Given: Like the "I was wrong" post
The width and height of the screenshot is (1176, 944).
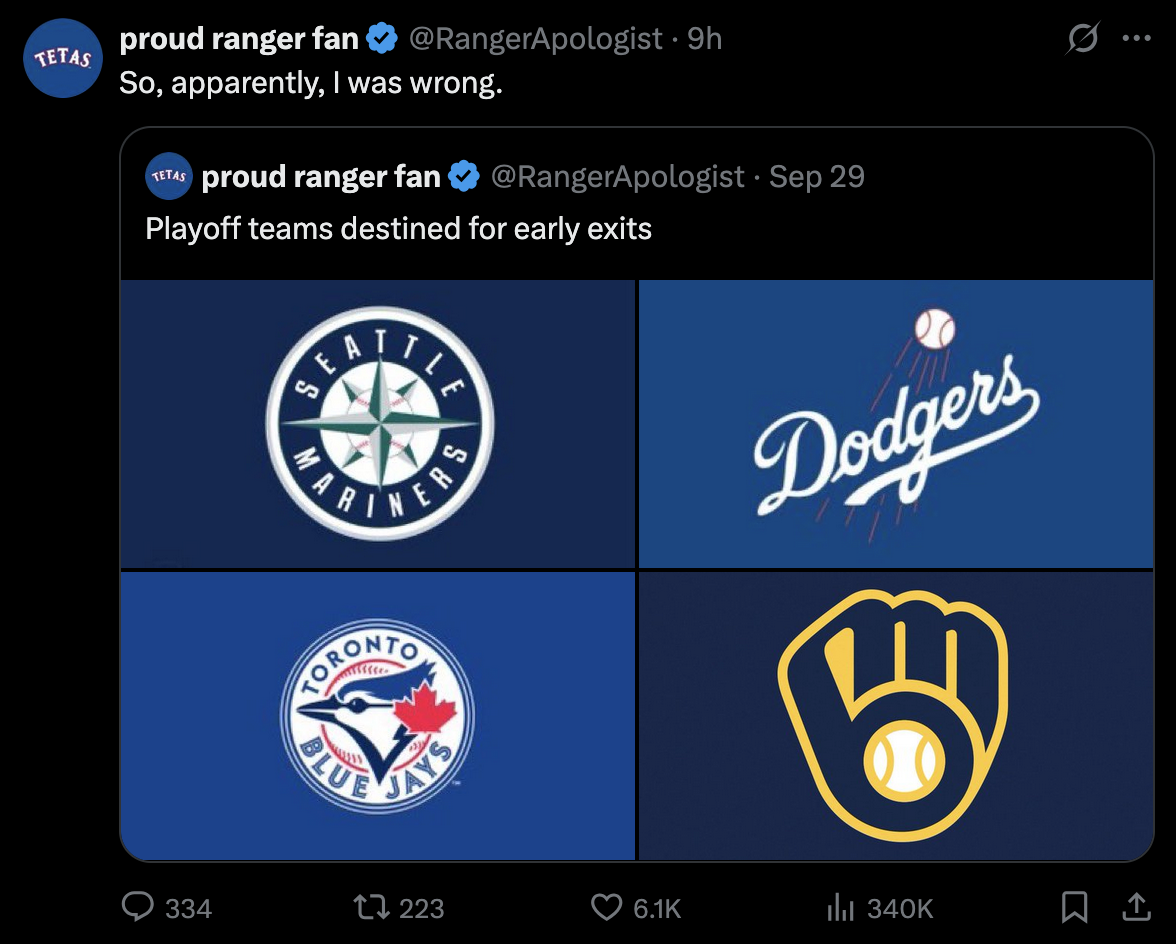Looking at the screenshot, I should pyautogui.click(x=606, y=907).
